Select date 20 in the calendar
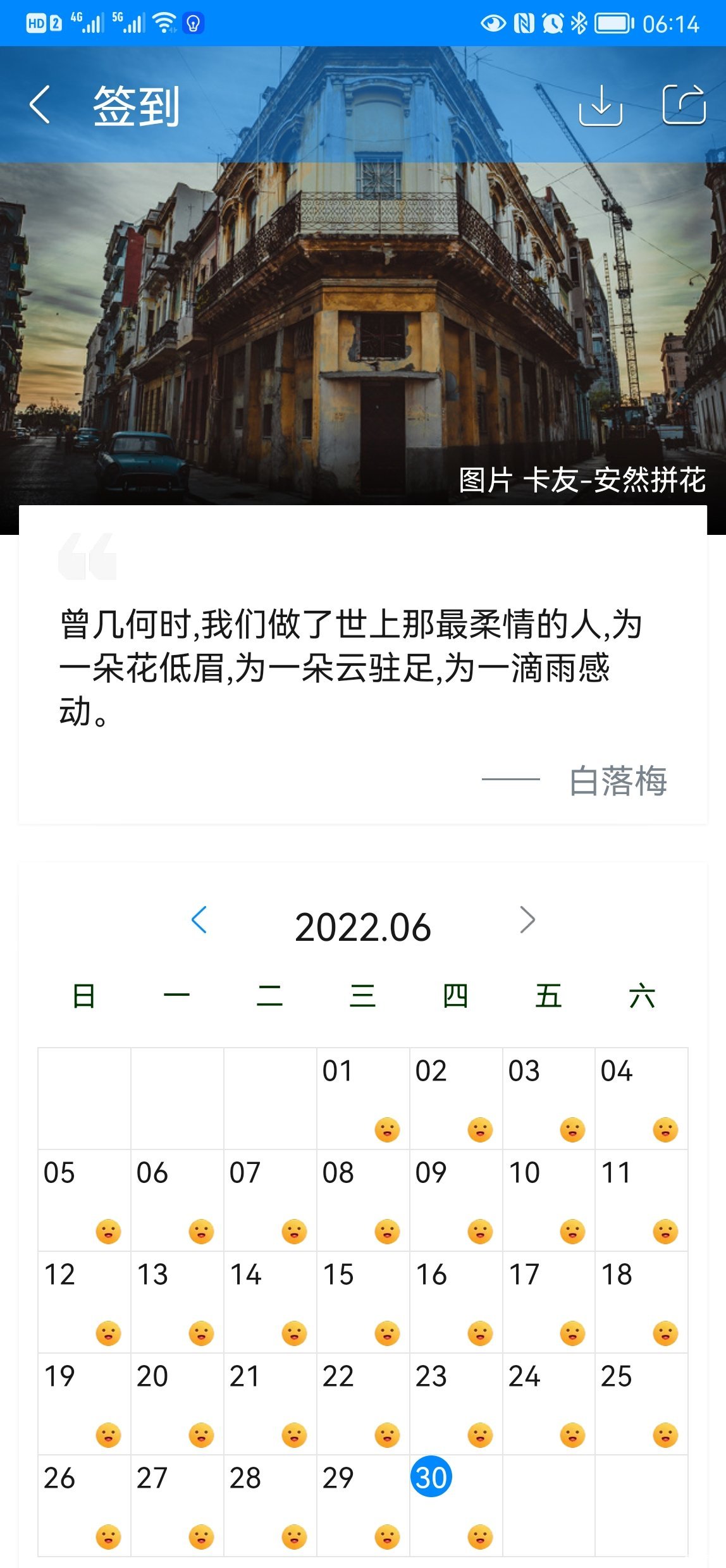The height and width of the screenshot is (1568, 726). click(x=177, y=1404)
